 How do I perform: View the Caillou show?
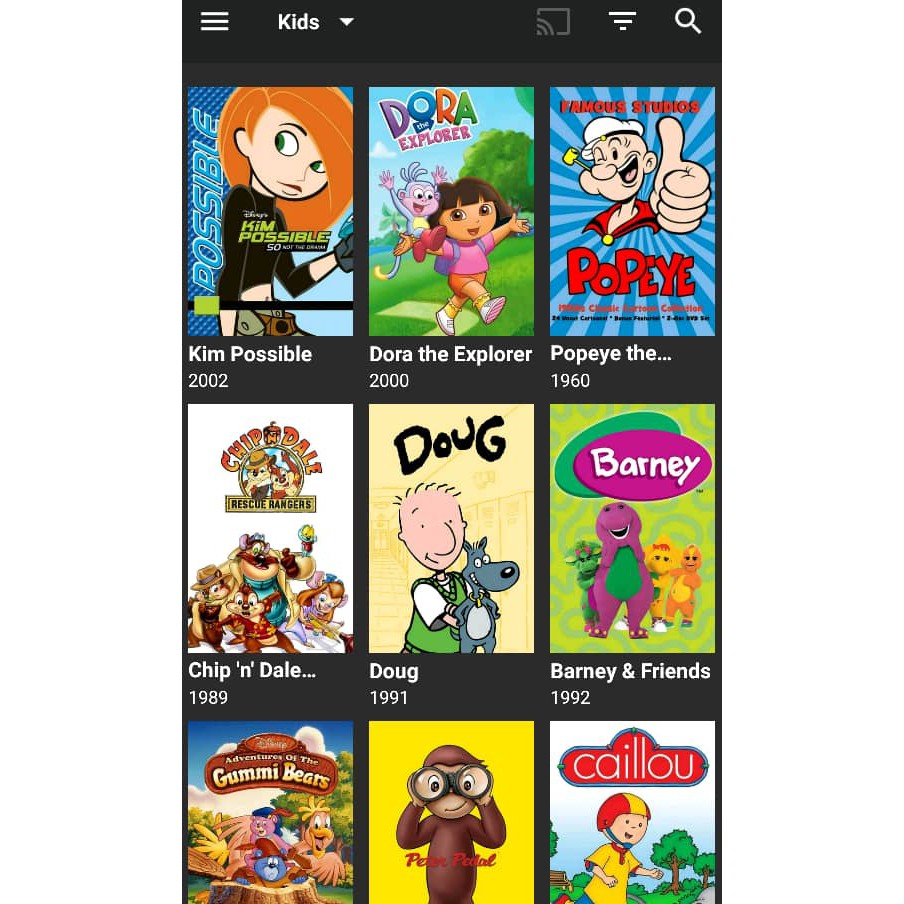point(632,812)
